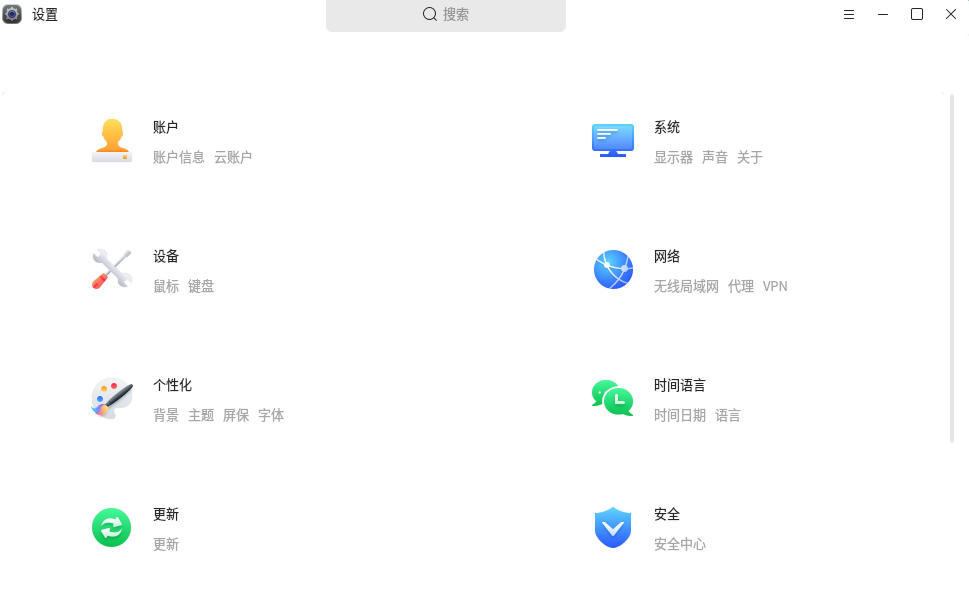Go to 云账户 under 账户
This screenshot has height=616, width=969.
click(x=233, y=158)
